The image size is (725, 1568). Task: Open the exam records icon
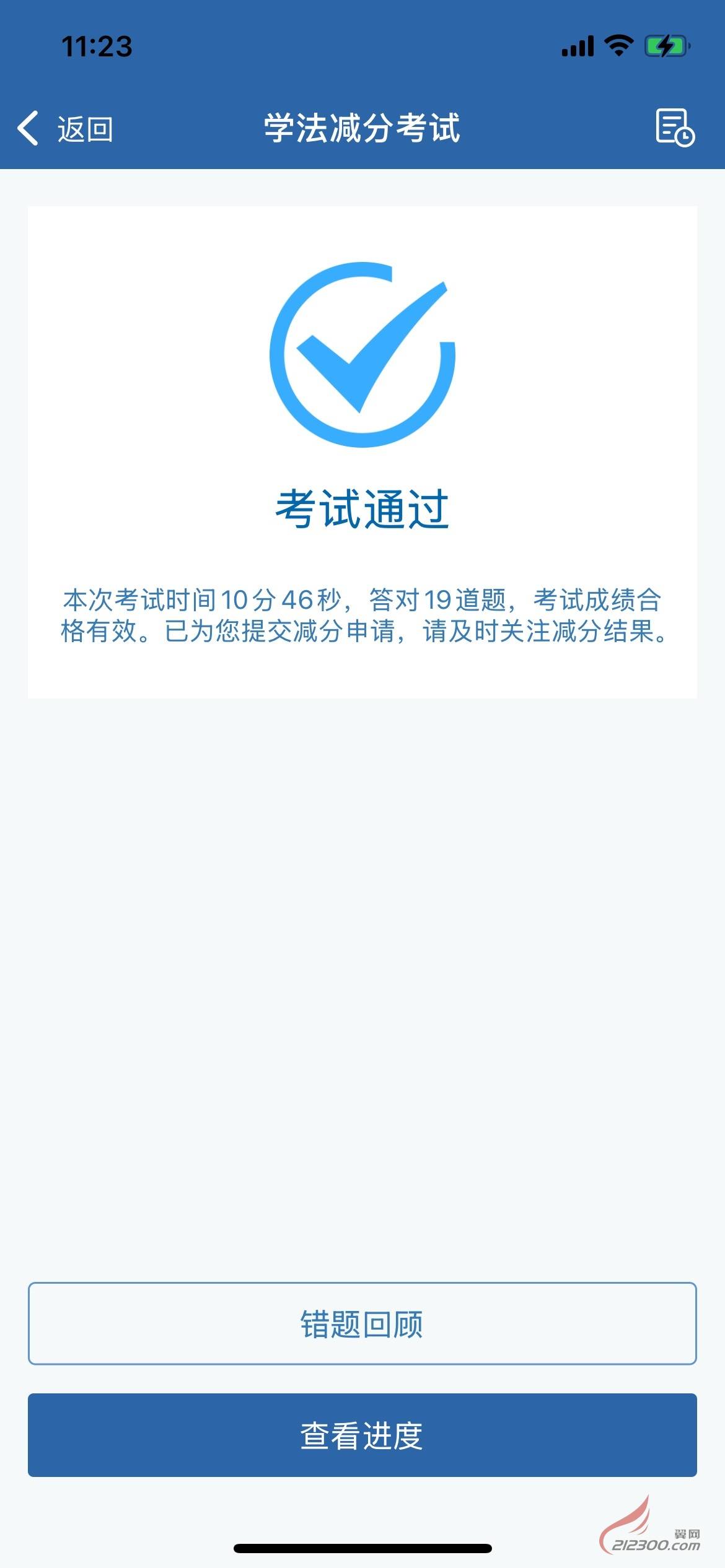674,128
